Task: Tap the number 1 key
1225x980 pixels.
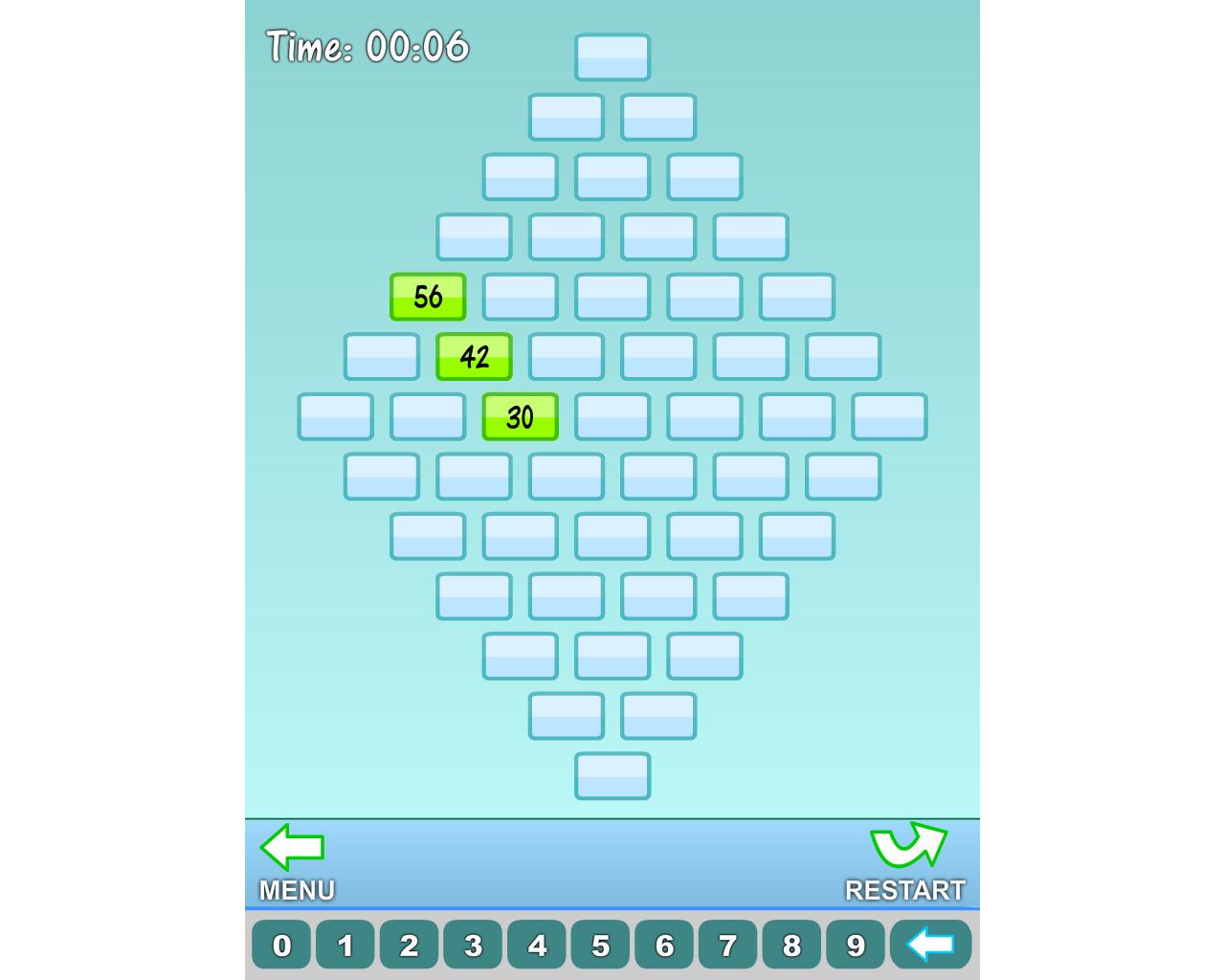Action: pos(345,946)
